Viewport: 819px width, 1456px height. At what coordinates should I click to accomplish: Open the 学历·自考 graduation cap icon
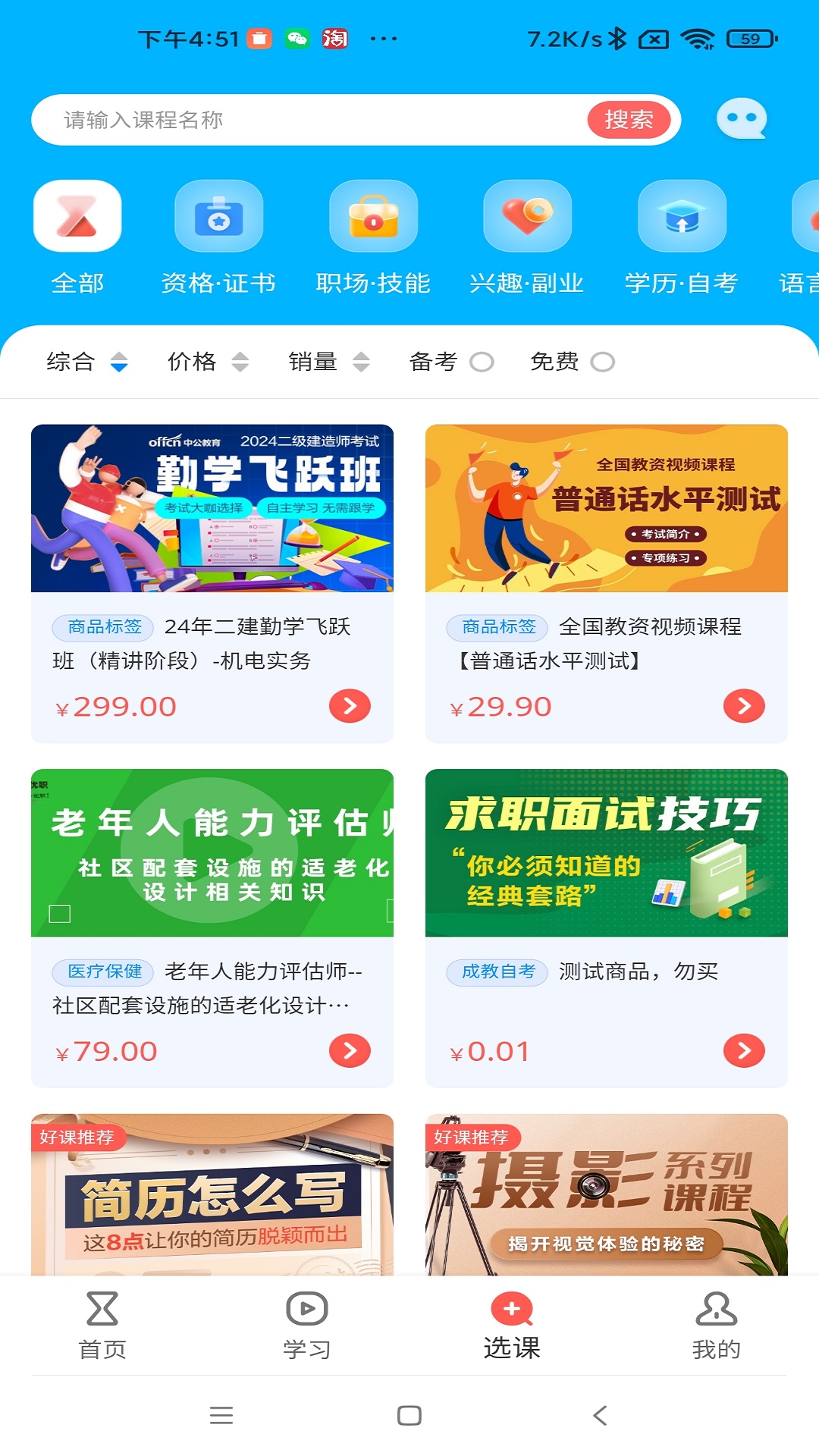682,216
